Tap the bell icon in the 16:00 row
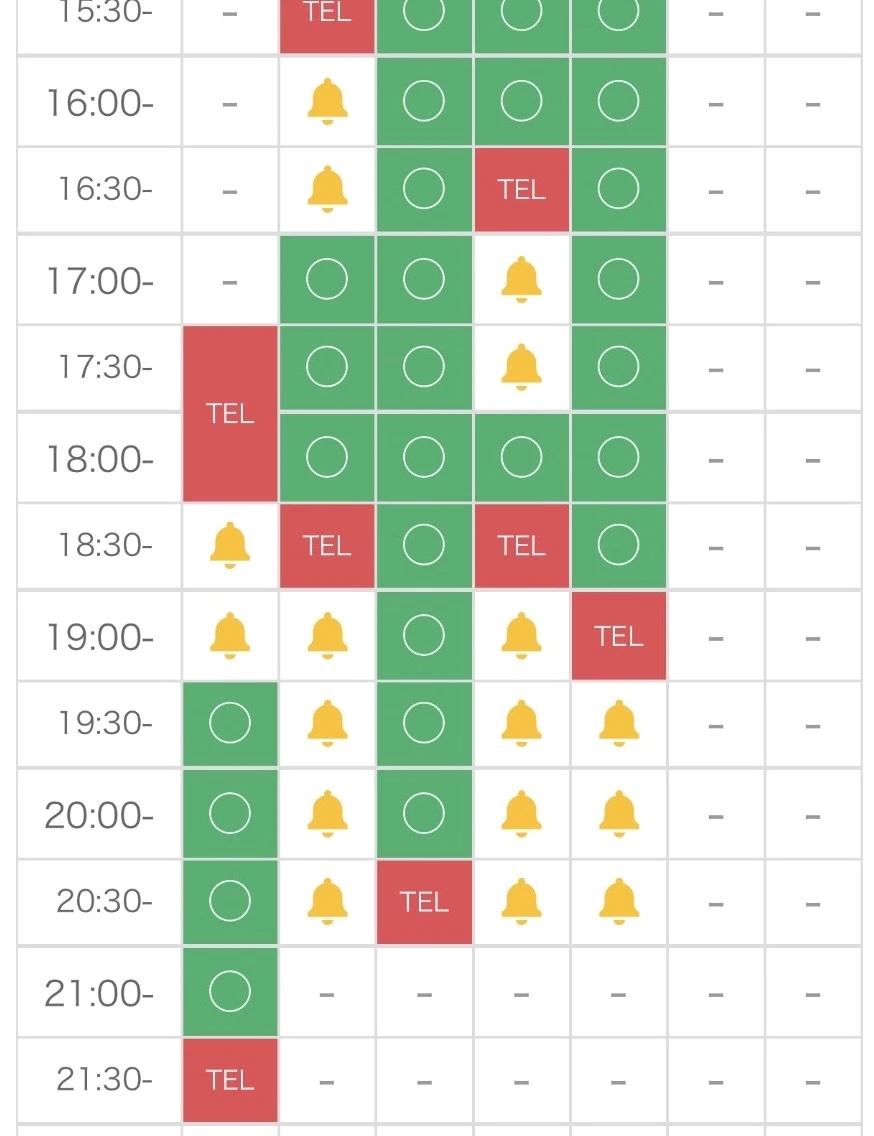The image size is (874, 1136). [x=327, y=101]
